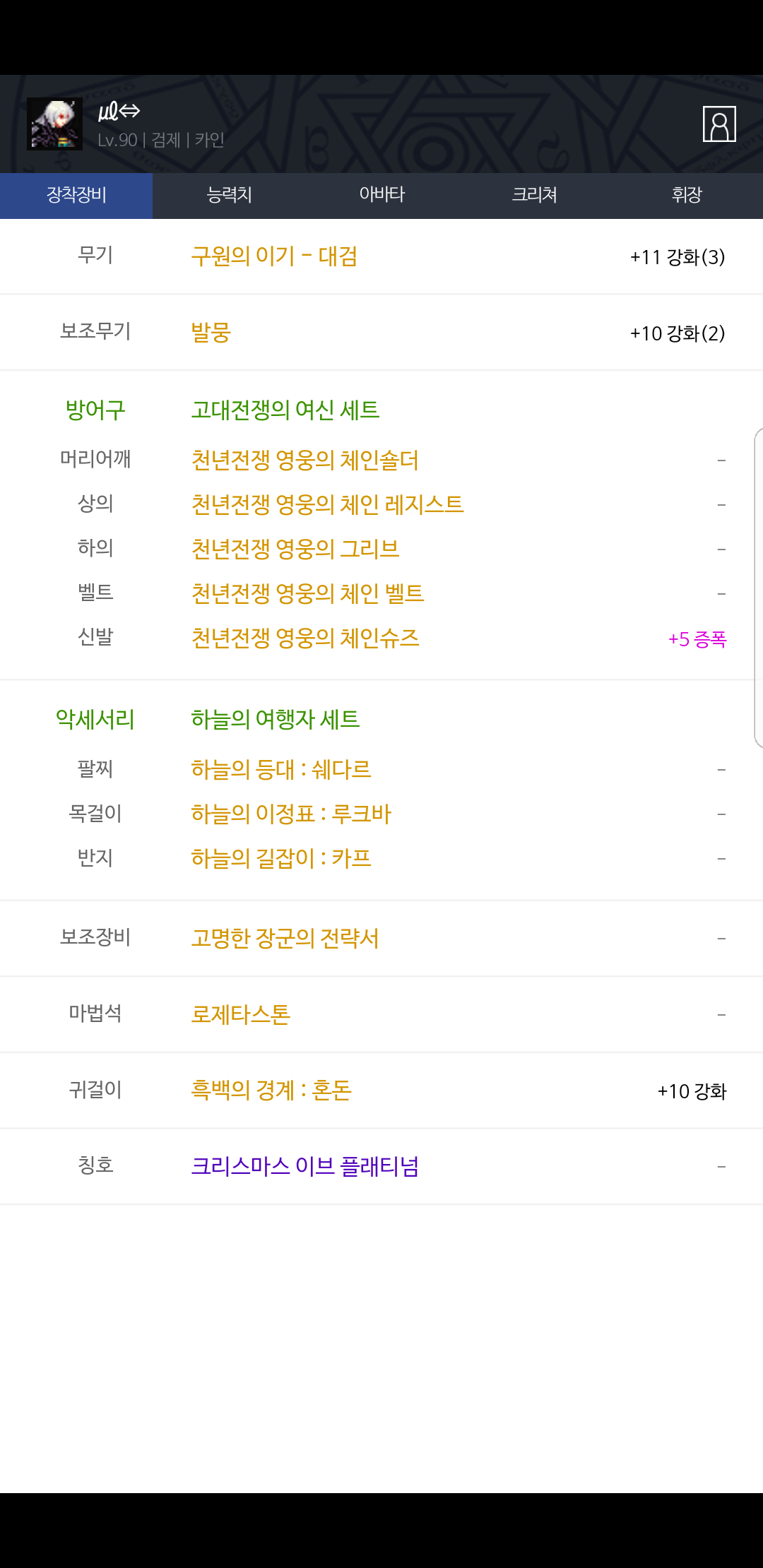View necklace 하늘의 이정표 : 루크바

290,814
